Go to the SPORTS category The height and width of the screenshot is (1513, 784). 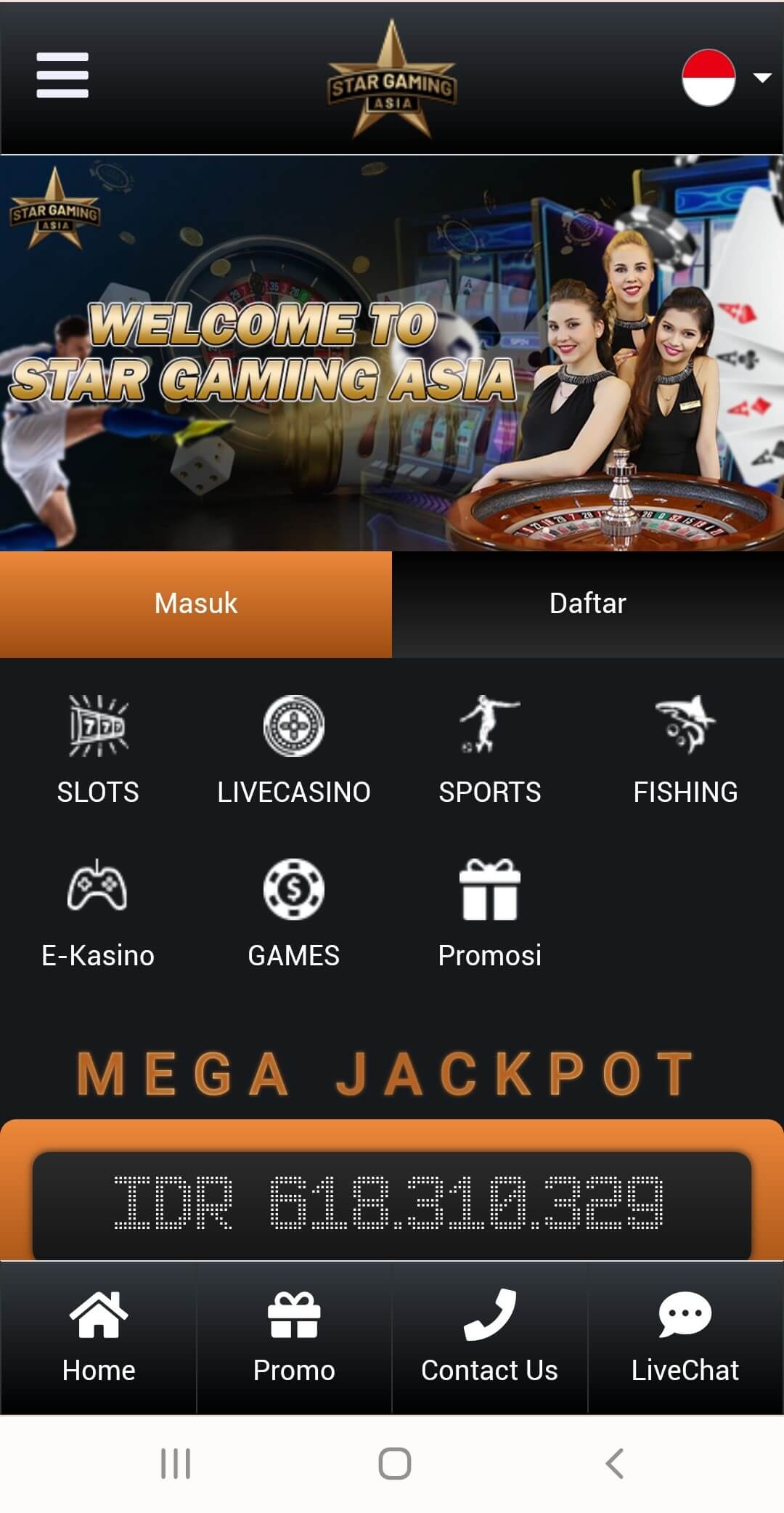coord(490,748)
